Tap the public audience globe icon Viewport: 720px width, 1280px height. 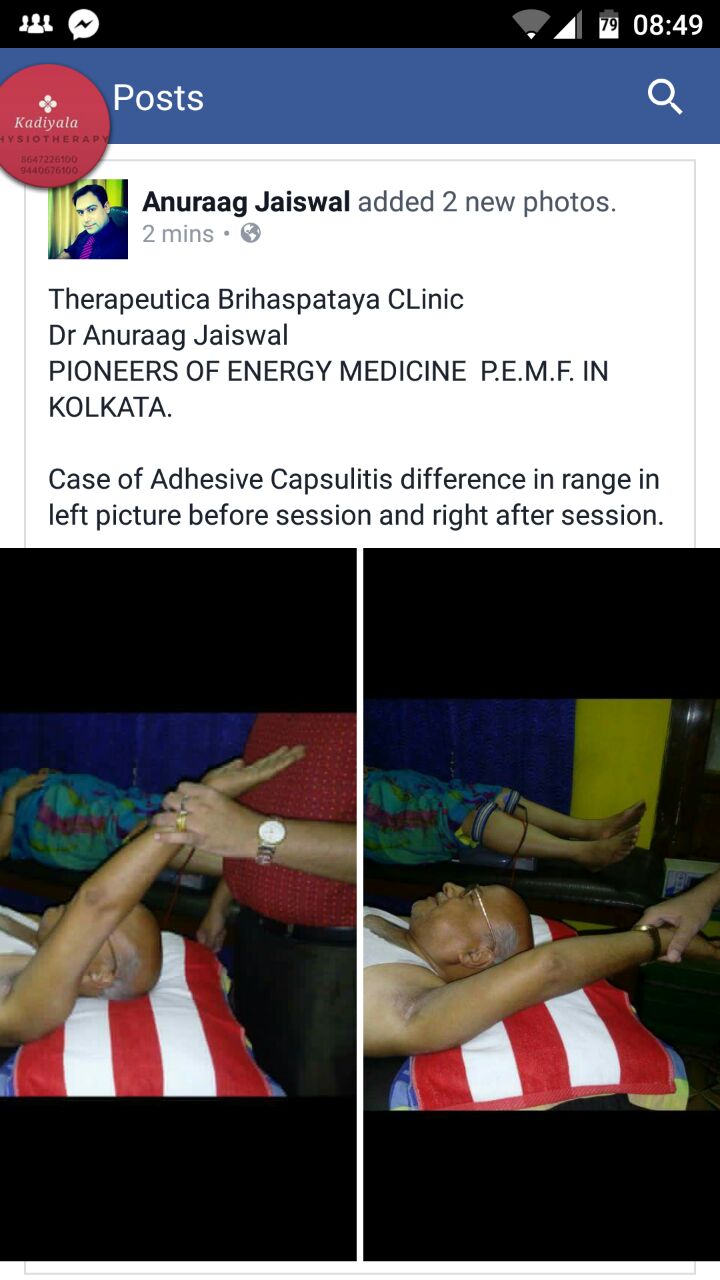click(251, 233)
